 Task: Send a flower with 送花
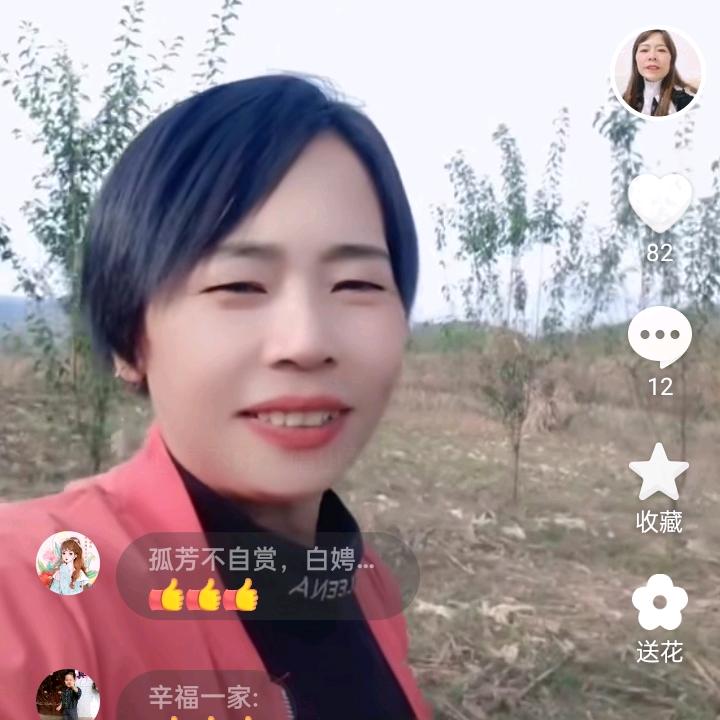[660, 603]
